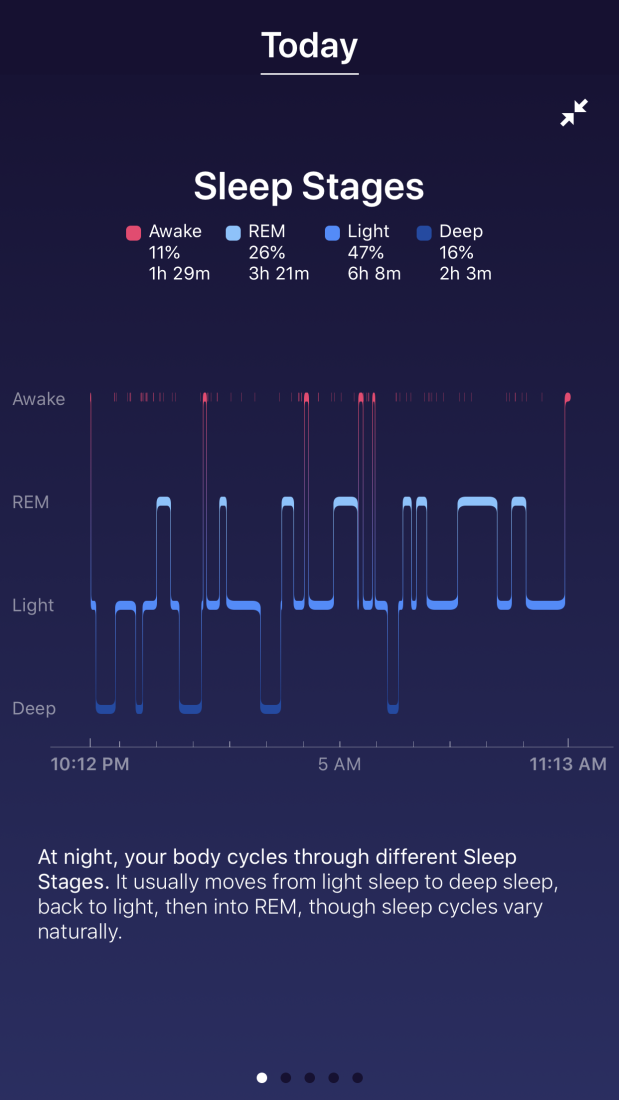Viewport: 619px width, 1100px height.
Task: Tap the page indicator dots
Action: click(x=309, y=1077)
